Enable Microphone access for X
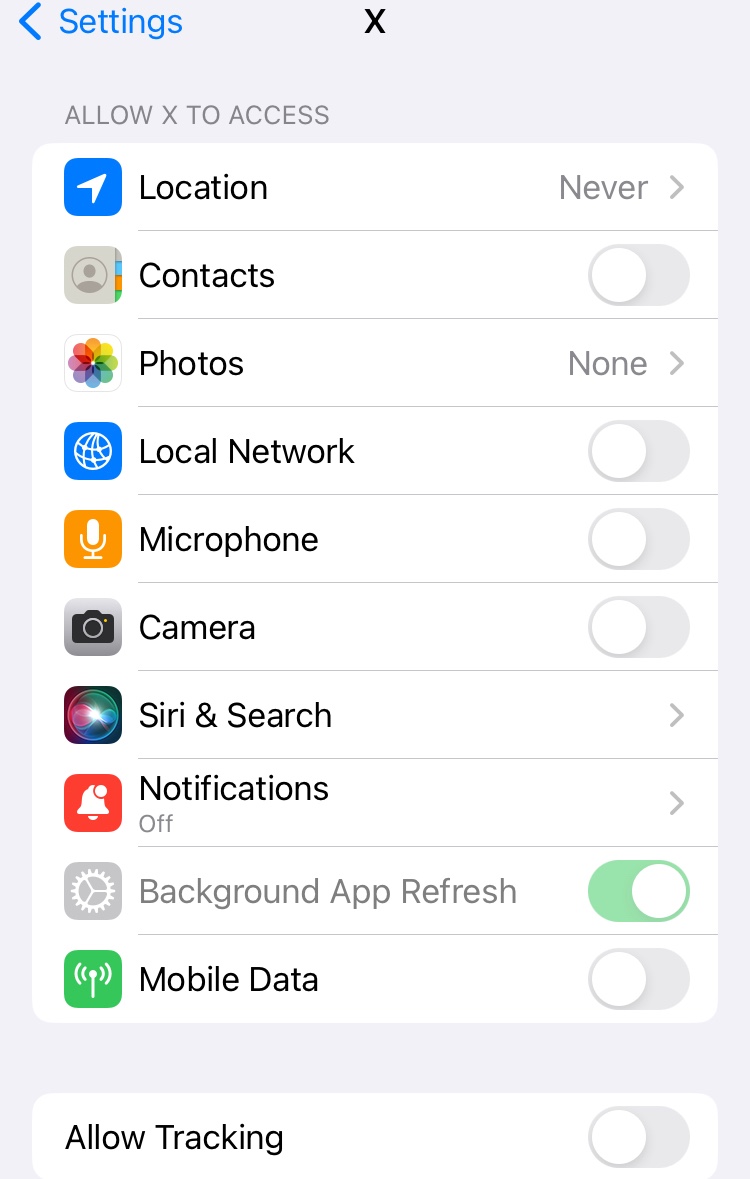This screenshot has width=750, height=1179. 638,539
